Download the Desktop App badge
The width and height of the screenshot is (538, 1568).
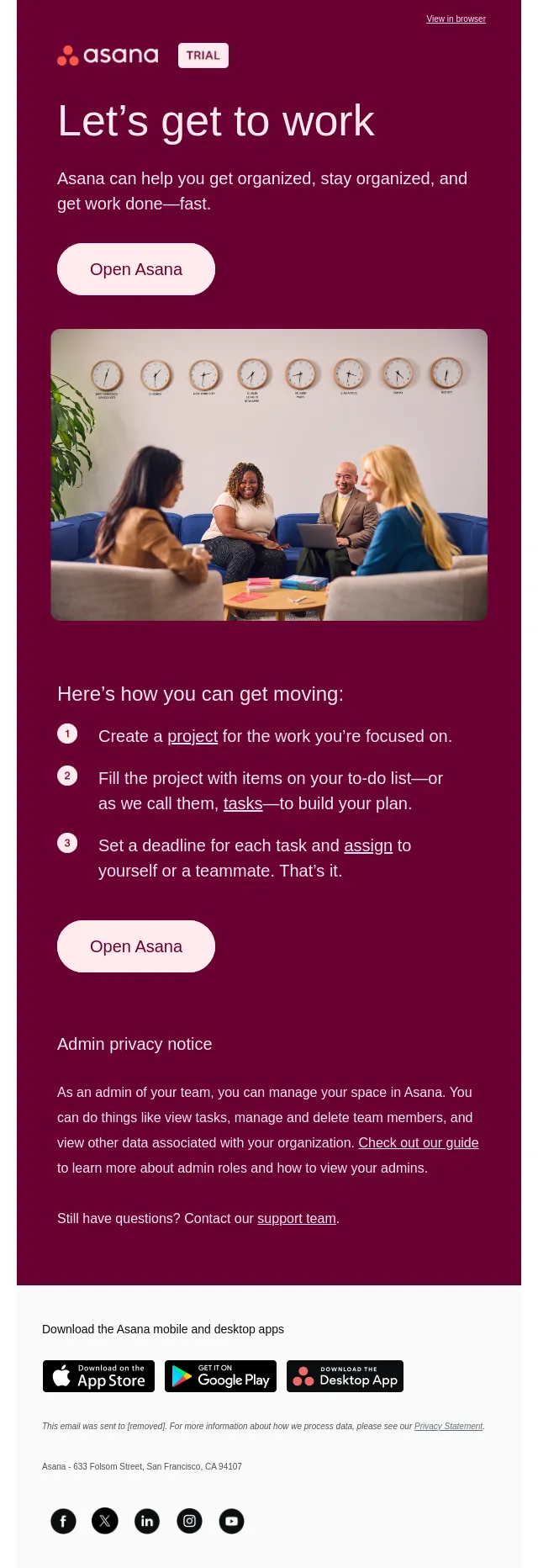click(345, 1376)
